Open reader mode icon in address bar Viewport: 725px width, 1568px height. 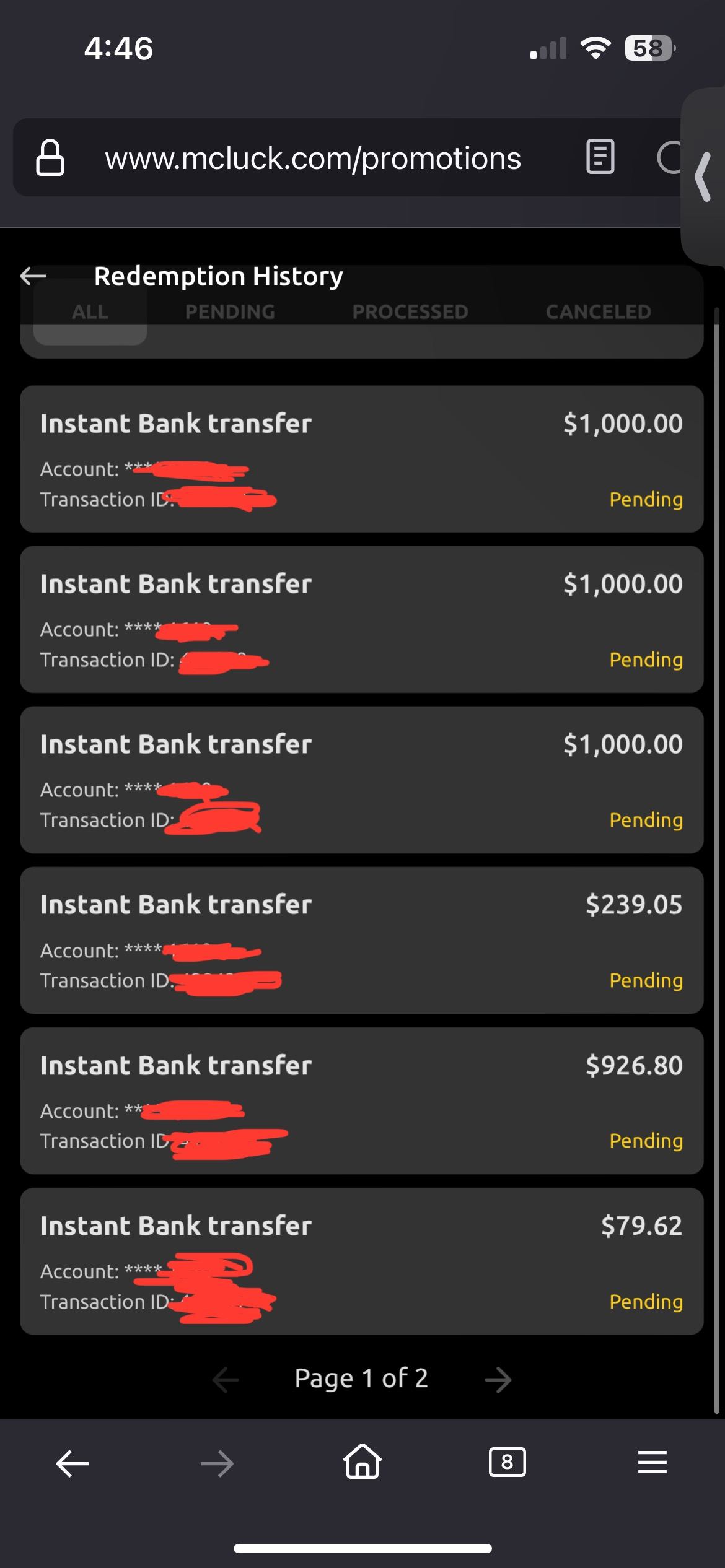(x=600, y=157)
